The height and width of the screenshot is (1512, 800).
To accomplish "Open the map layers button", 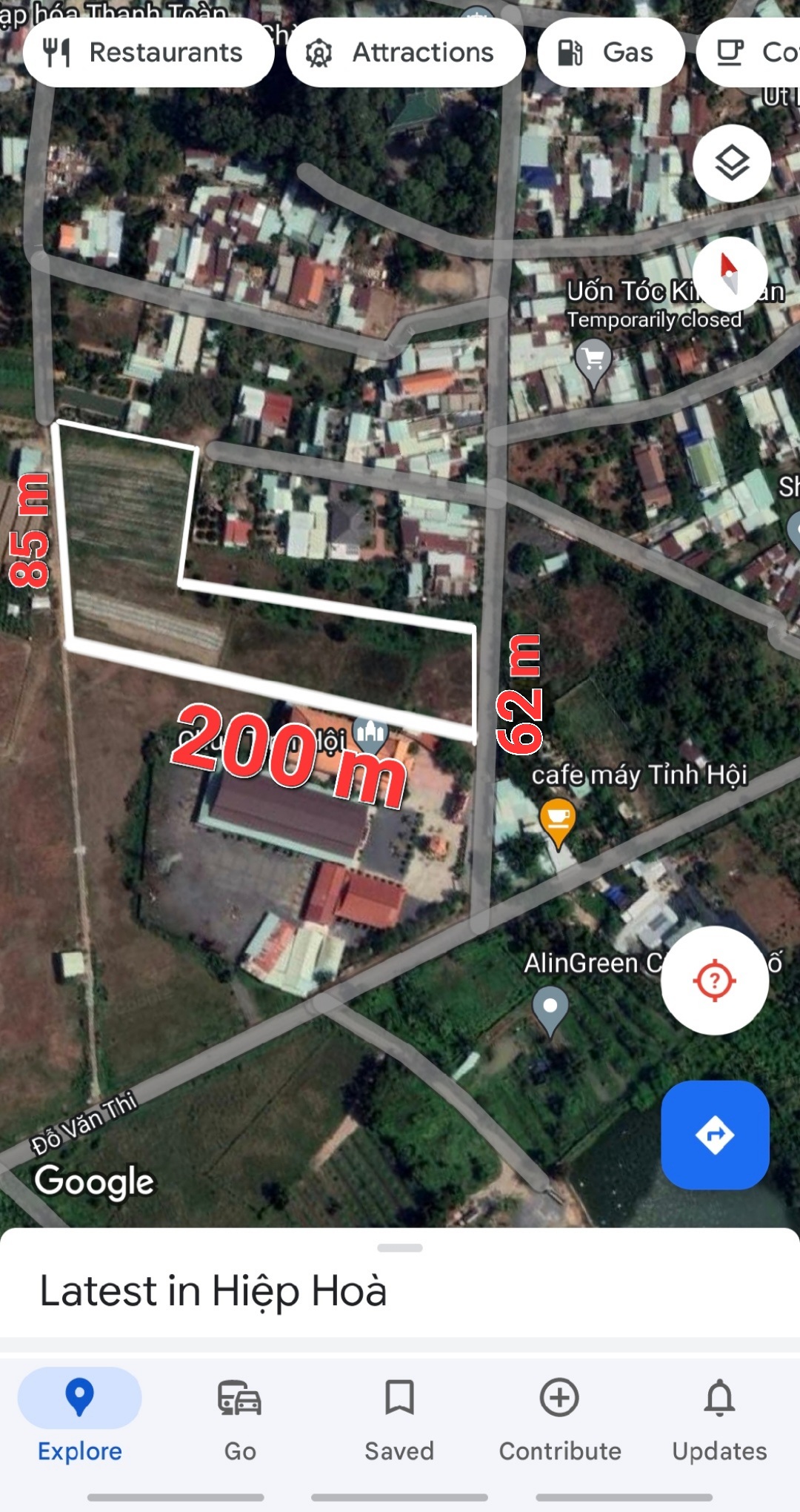I will [x=732, y=163].
